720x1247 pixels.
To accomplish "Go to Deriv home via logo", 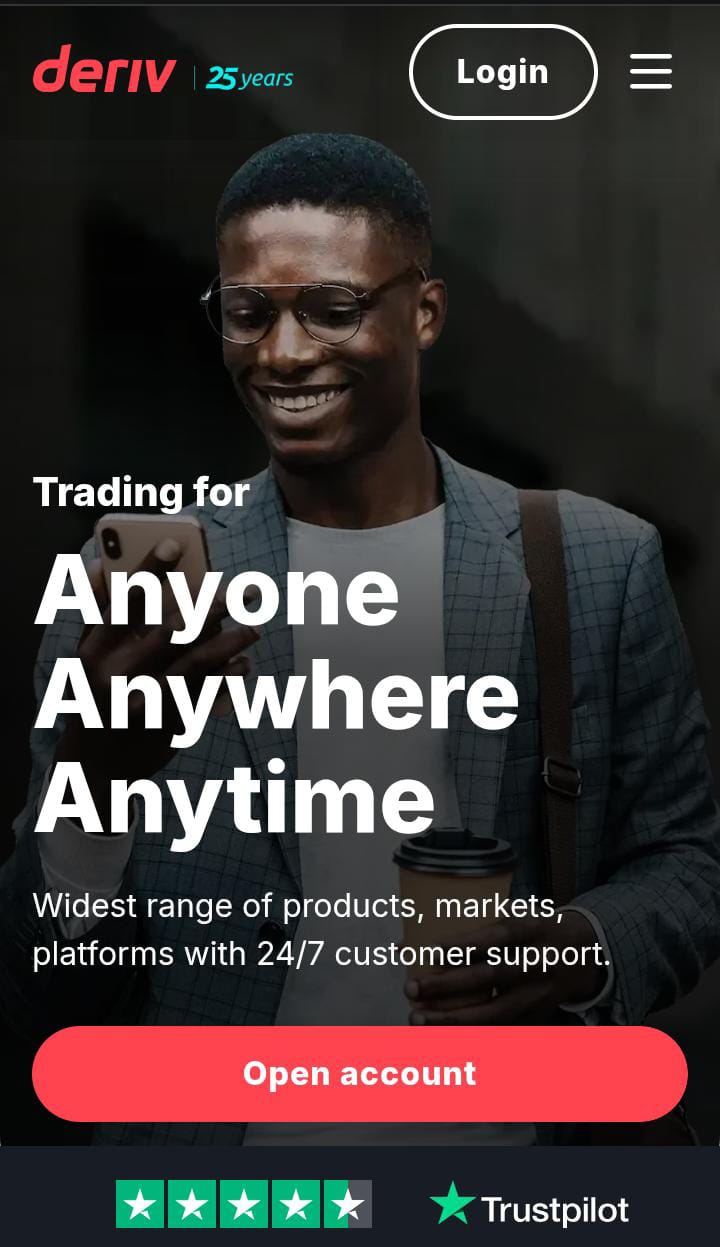I will [104, 71].
